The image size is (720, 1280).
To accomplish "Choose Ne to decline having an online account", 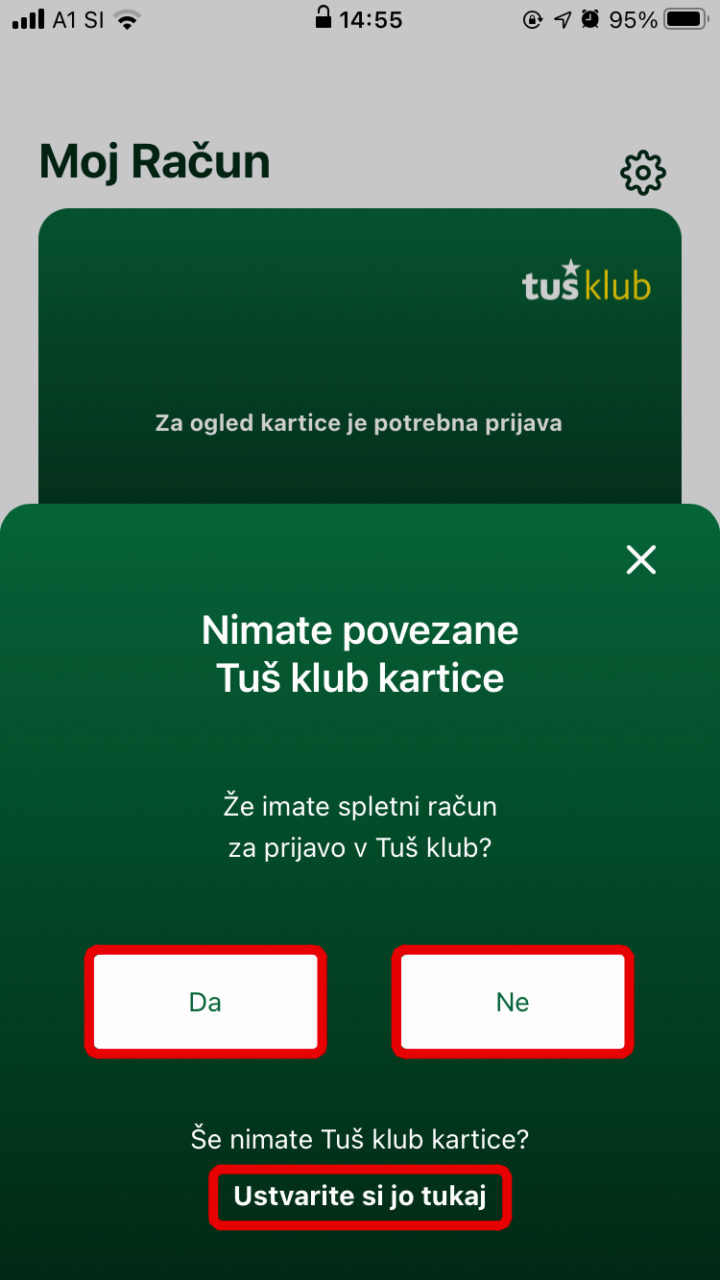I will pyautogui.click(x=513, y=1002).
